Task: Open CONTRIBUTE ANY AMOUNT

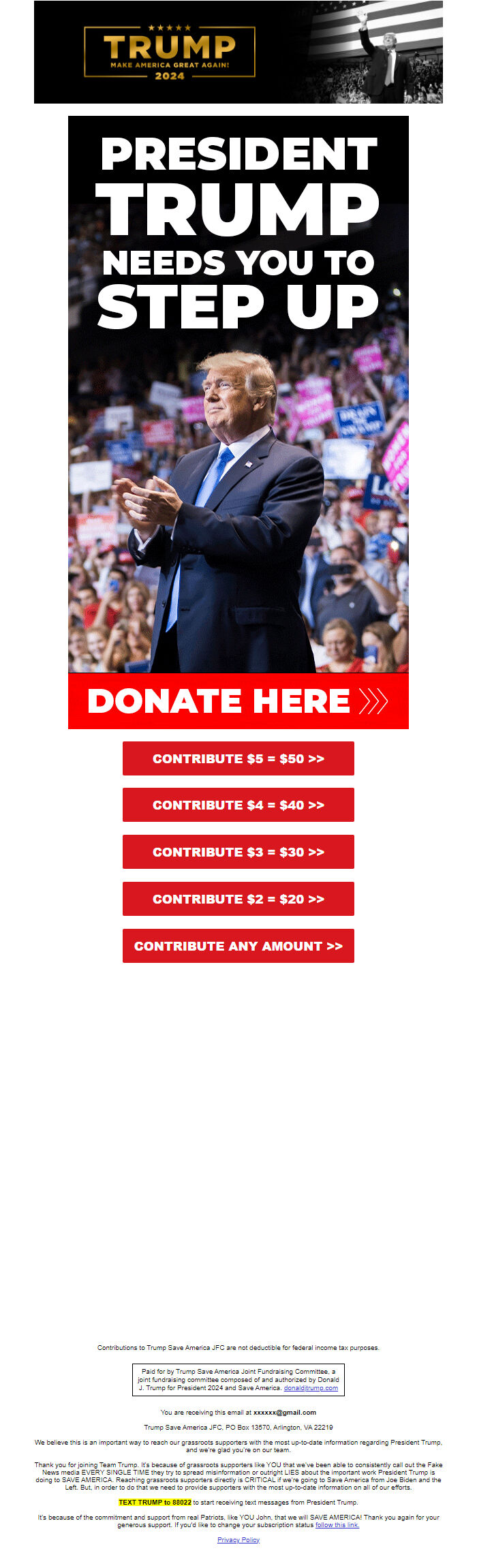Action: [x=238, y=946]
